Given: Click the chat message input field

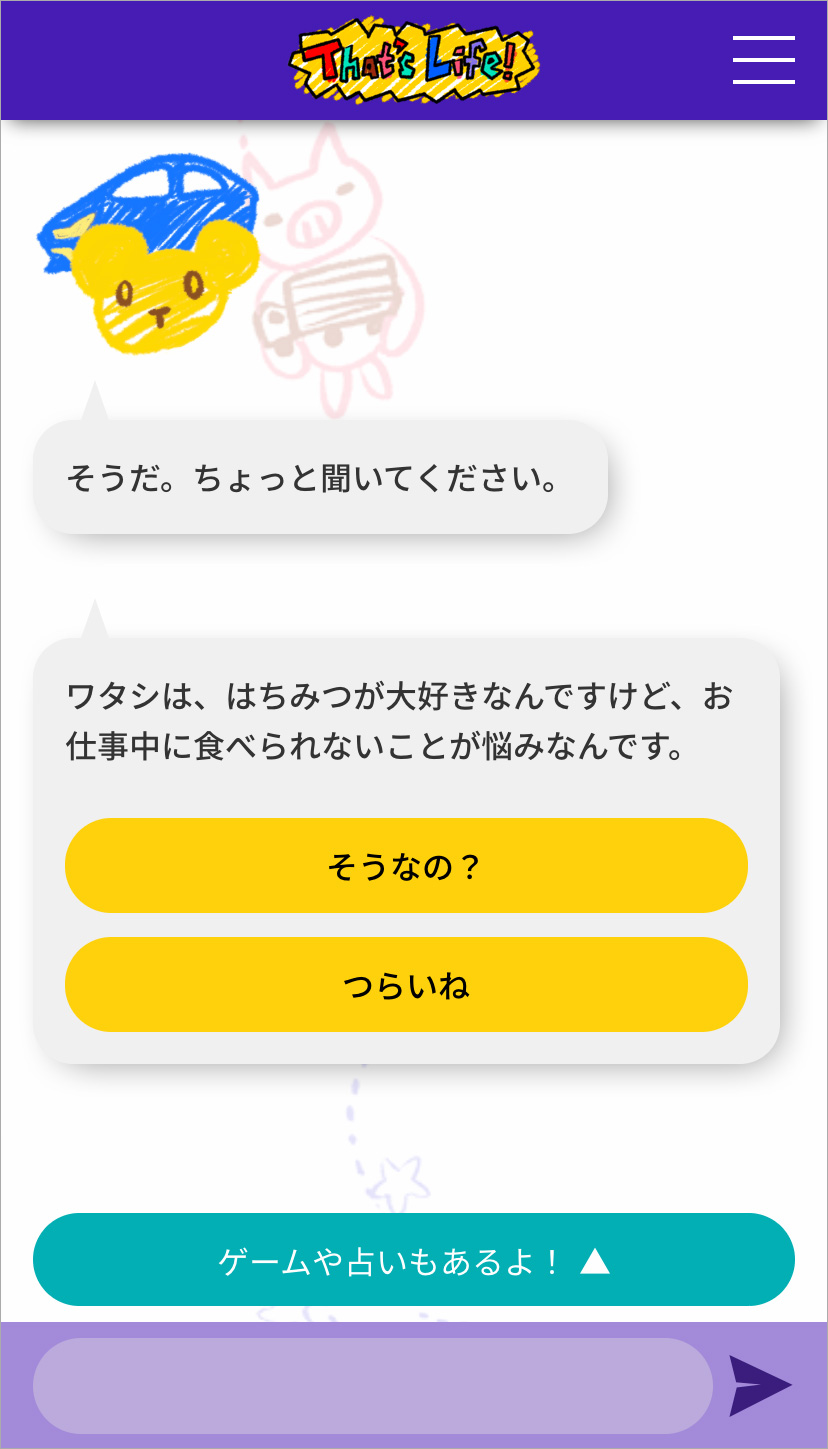Looking at the screenshot, I should 372,1383.
